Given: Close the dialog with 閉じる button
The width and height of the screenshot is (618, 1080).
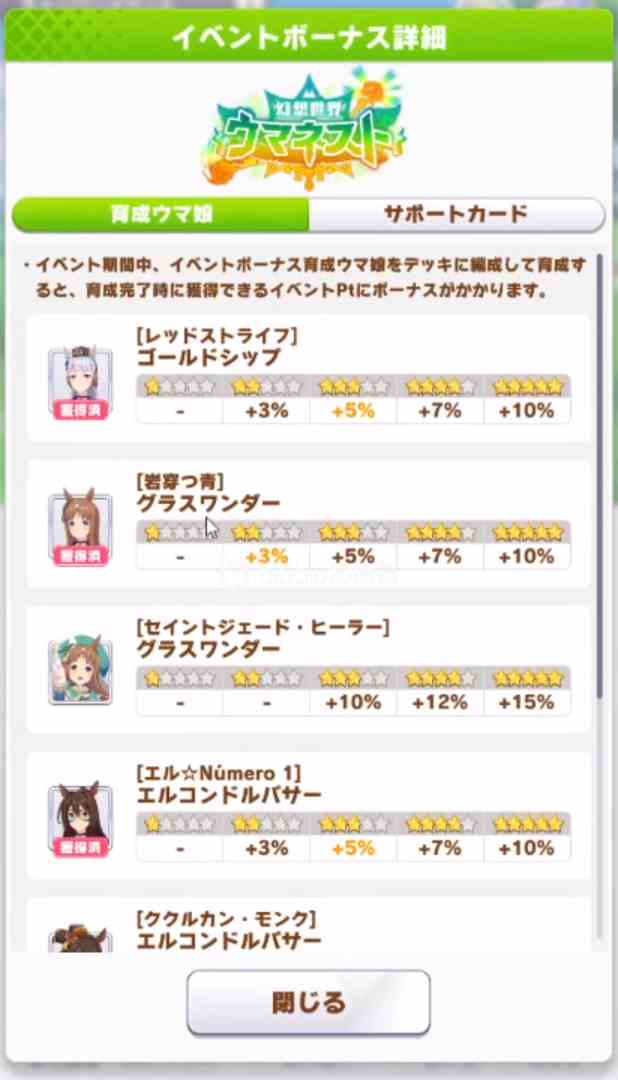Looking at the screenshot, I should (308, 1002).
